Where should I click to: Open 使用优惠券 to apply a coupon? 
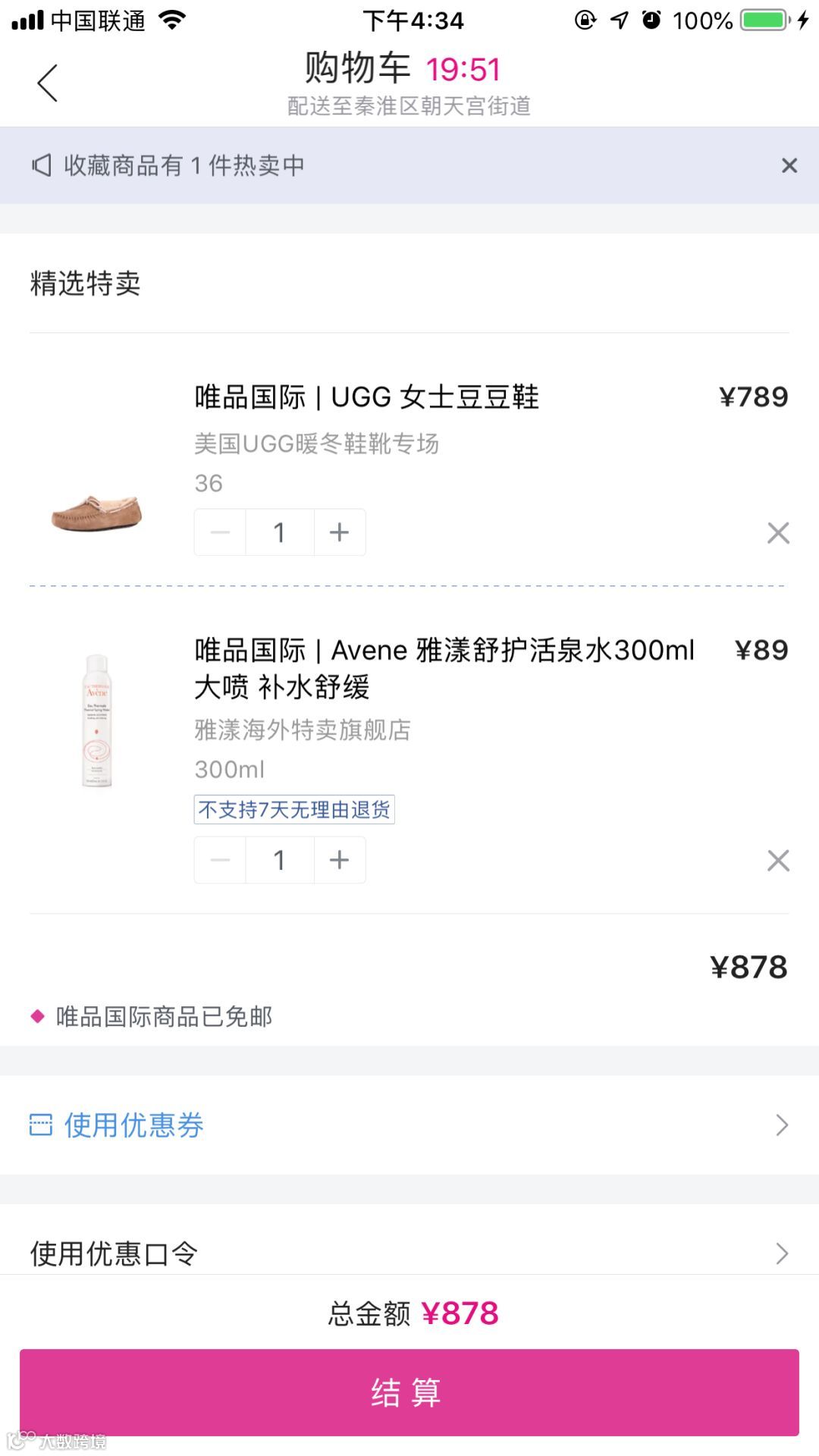coord(409,1125)
